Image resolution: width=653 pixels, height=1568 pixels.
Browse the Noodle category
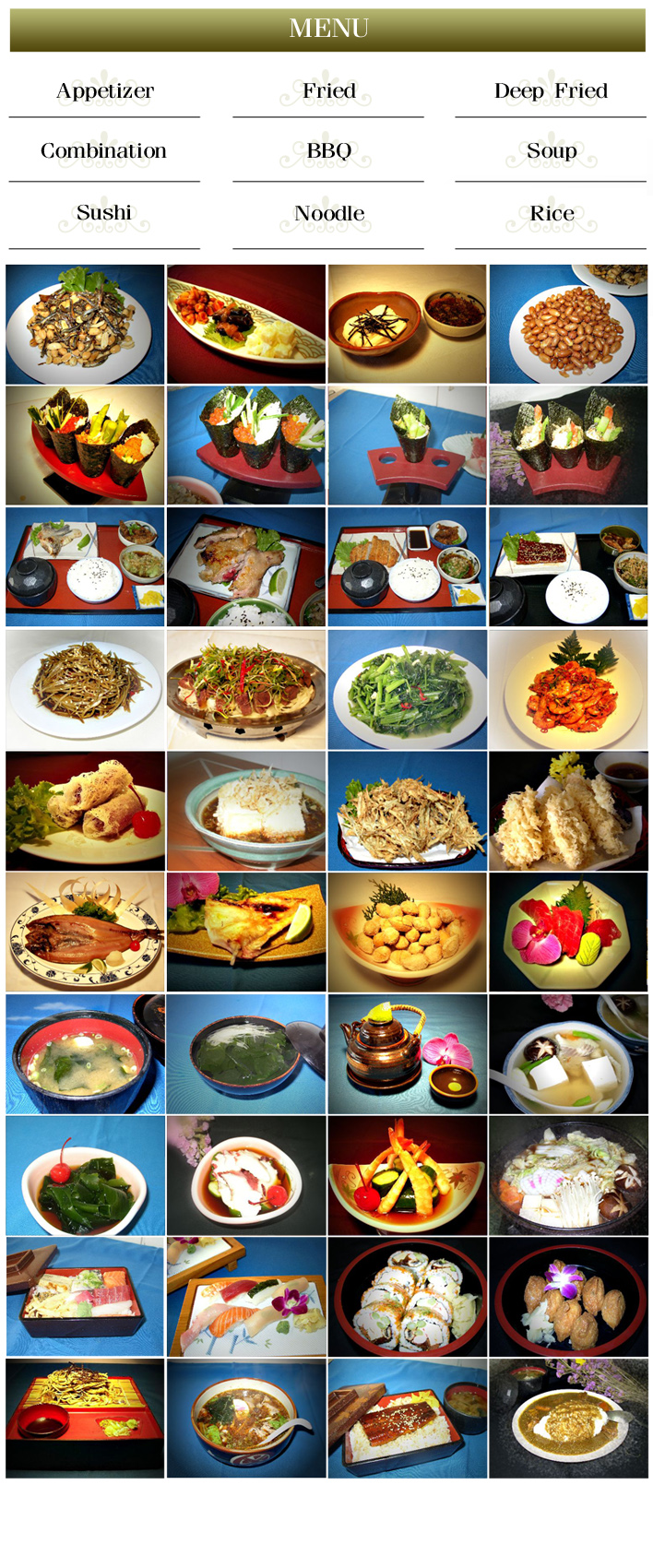(x=328, y=213)
